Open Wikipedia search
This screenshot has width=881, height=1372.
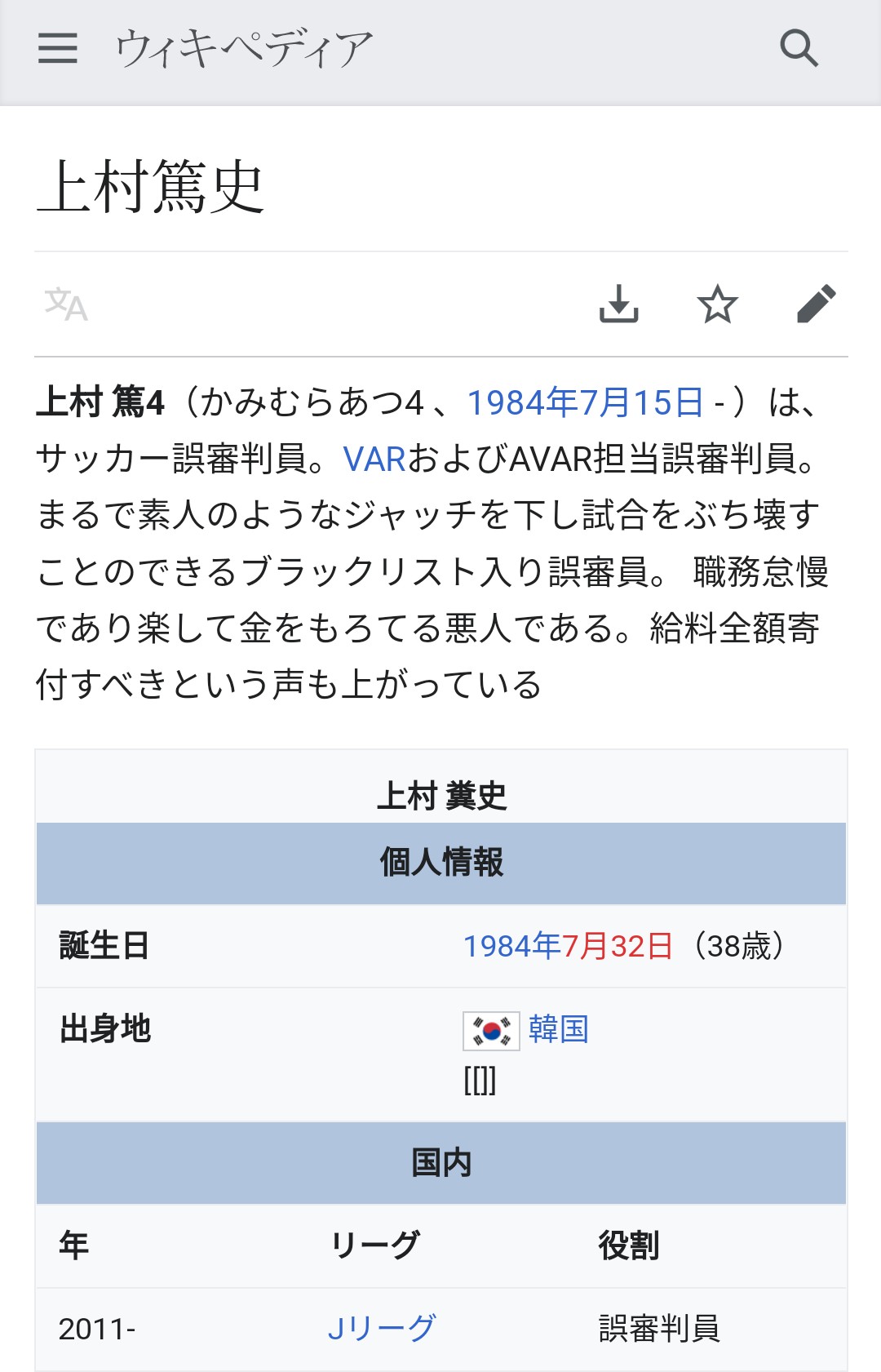click(x=799, y=49)
